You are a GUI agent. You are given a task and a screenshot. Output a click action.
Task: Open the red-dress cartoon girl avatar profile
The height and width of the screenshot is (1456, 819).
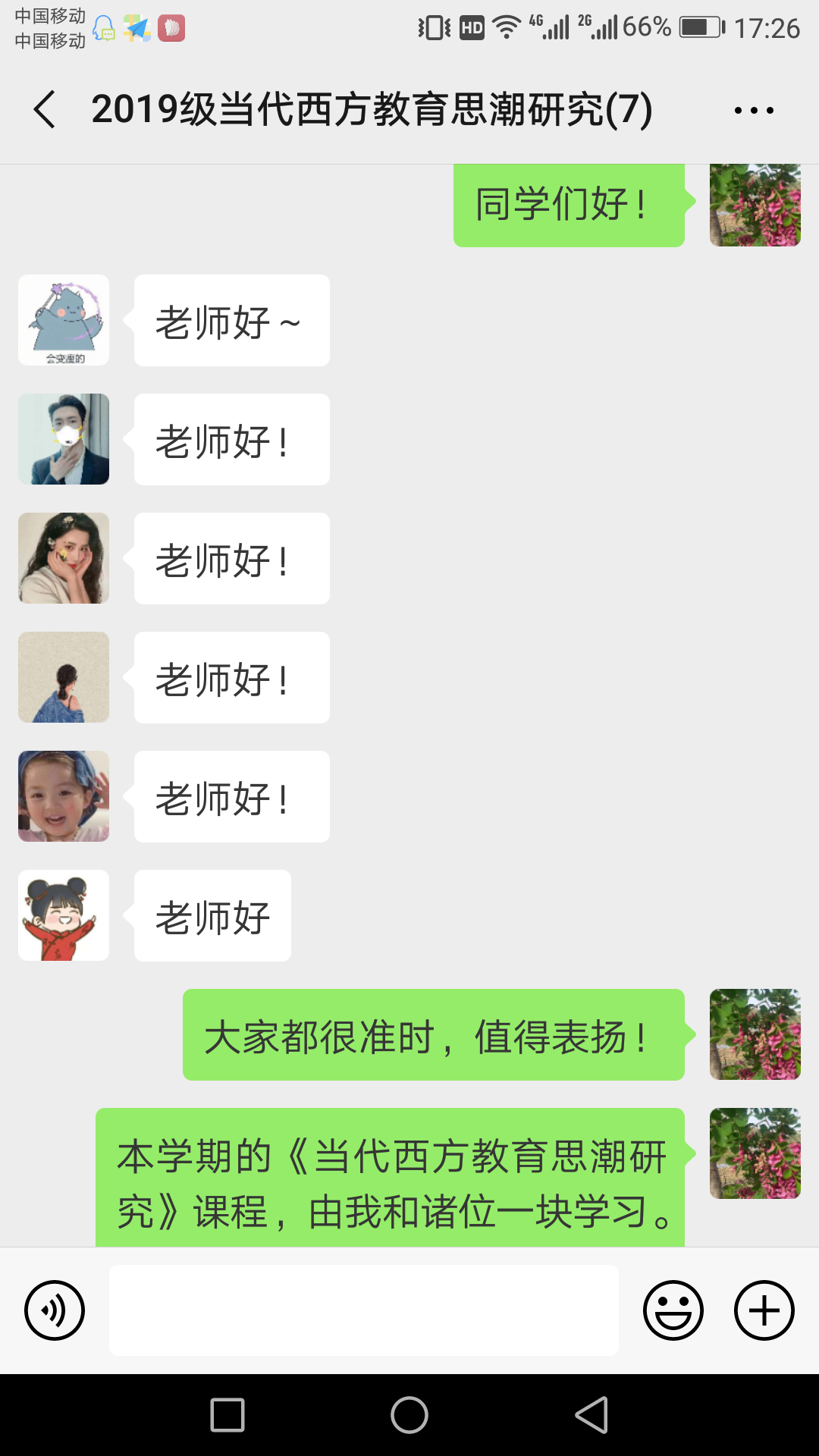point(64,915)
